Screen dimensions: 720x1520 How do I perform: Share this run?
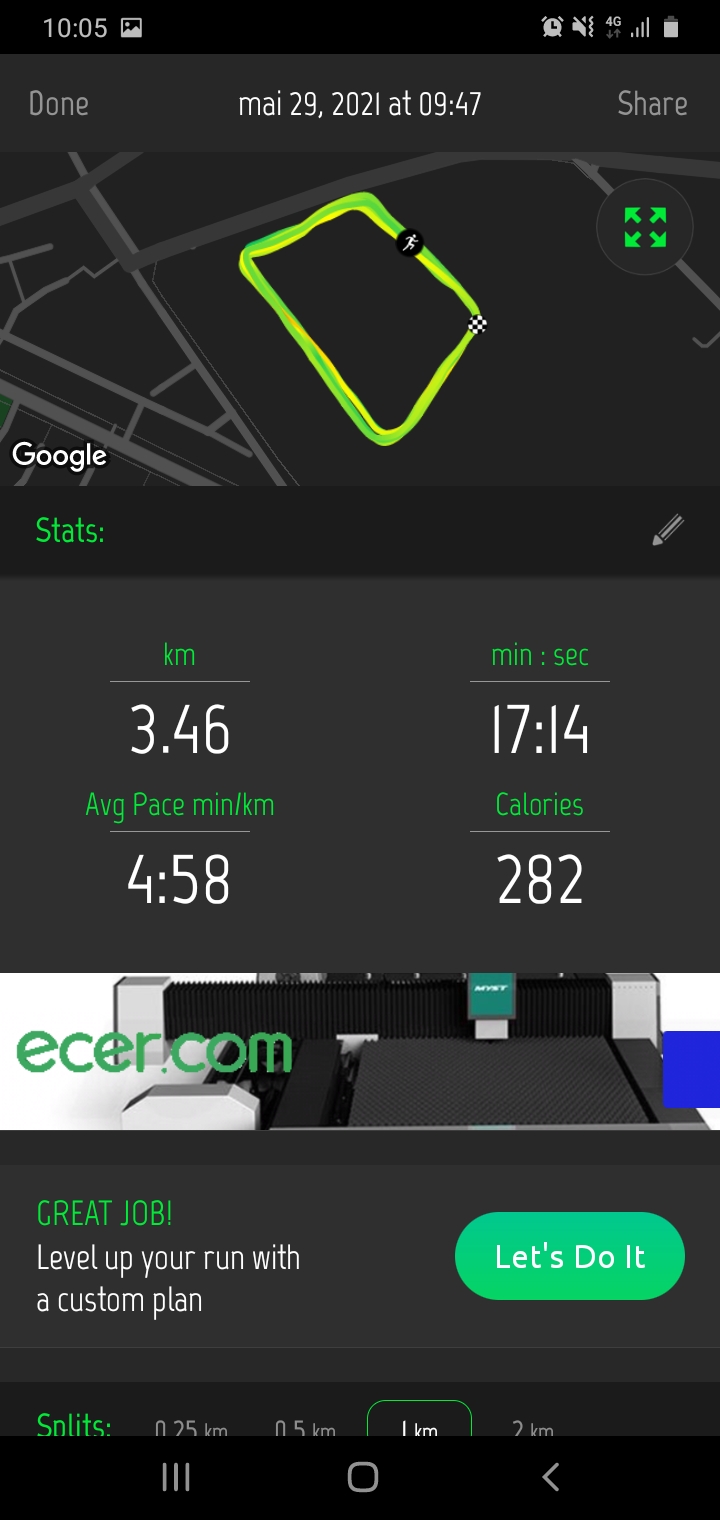(652, 104)
